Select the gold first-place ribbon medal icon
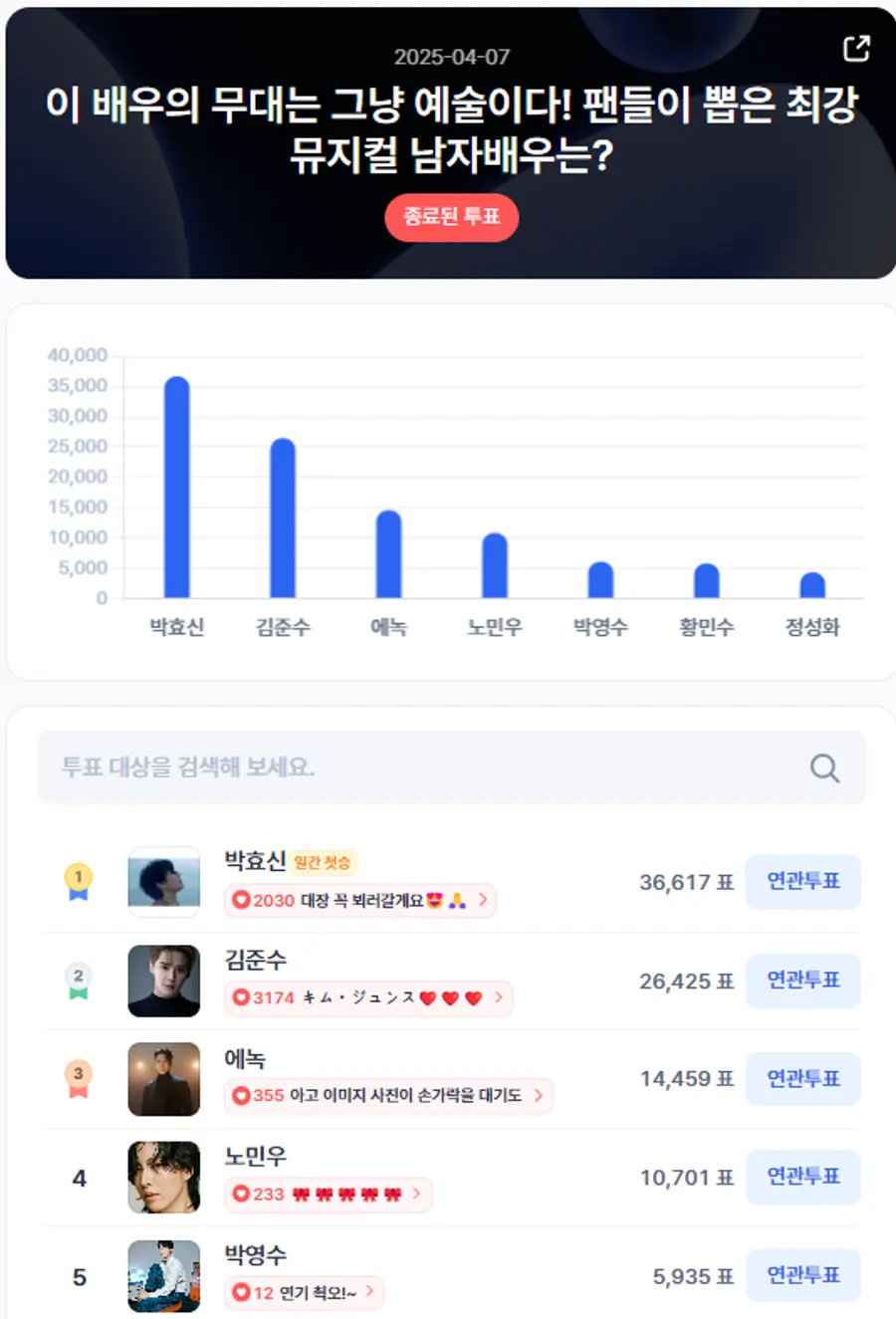The width and height of the screenshot is (896, 1319). pyautogui.click(x=78, y=880)
